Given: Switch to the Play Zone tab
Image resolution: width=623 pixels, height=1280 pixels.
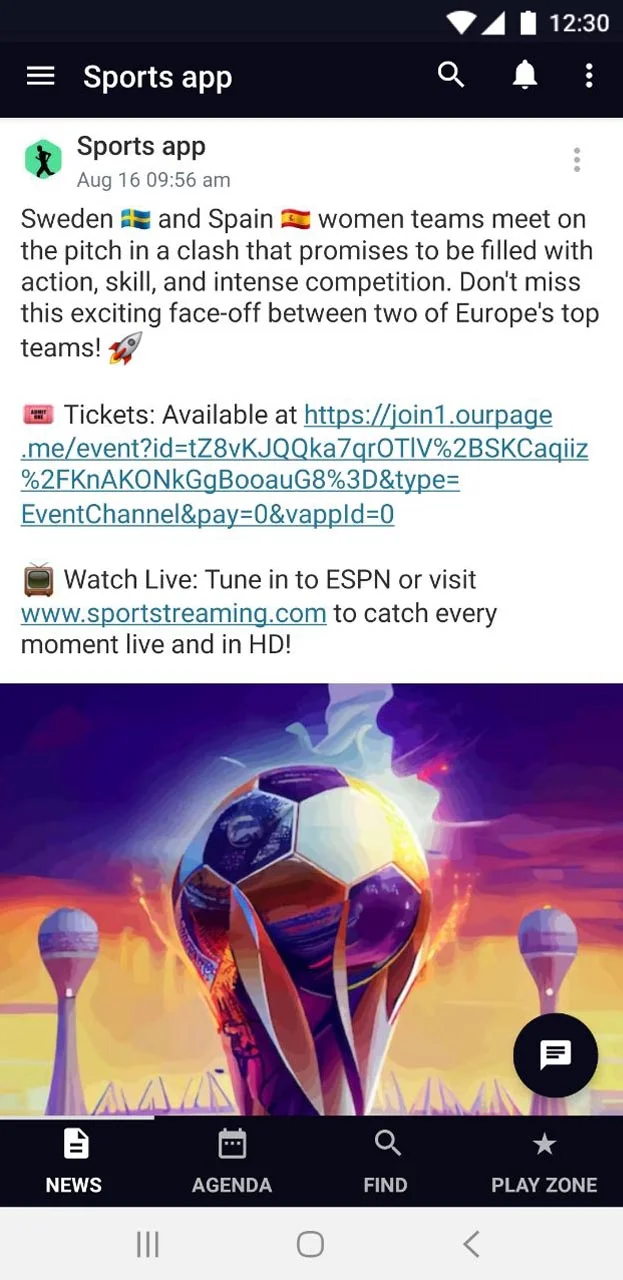Looking at the screenshot, I should click(x=544, y=1161).
